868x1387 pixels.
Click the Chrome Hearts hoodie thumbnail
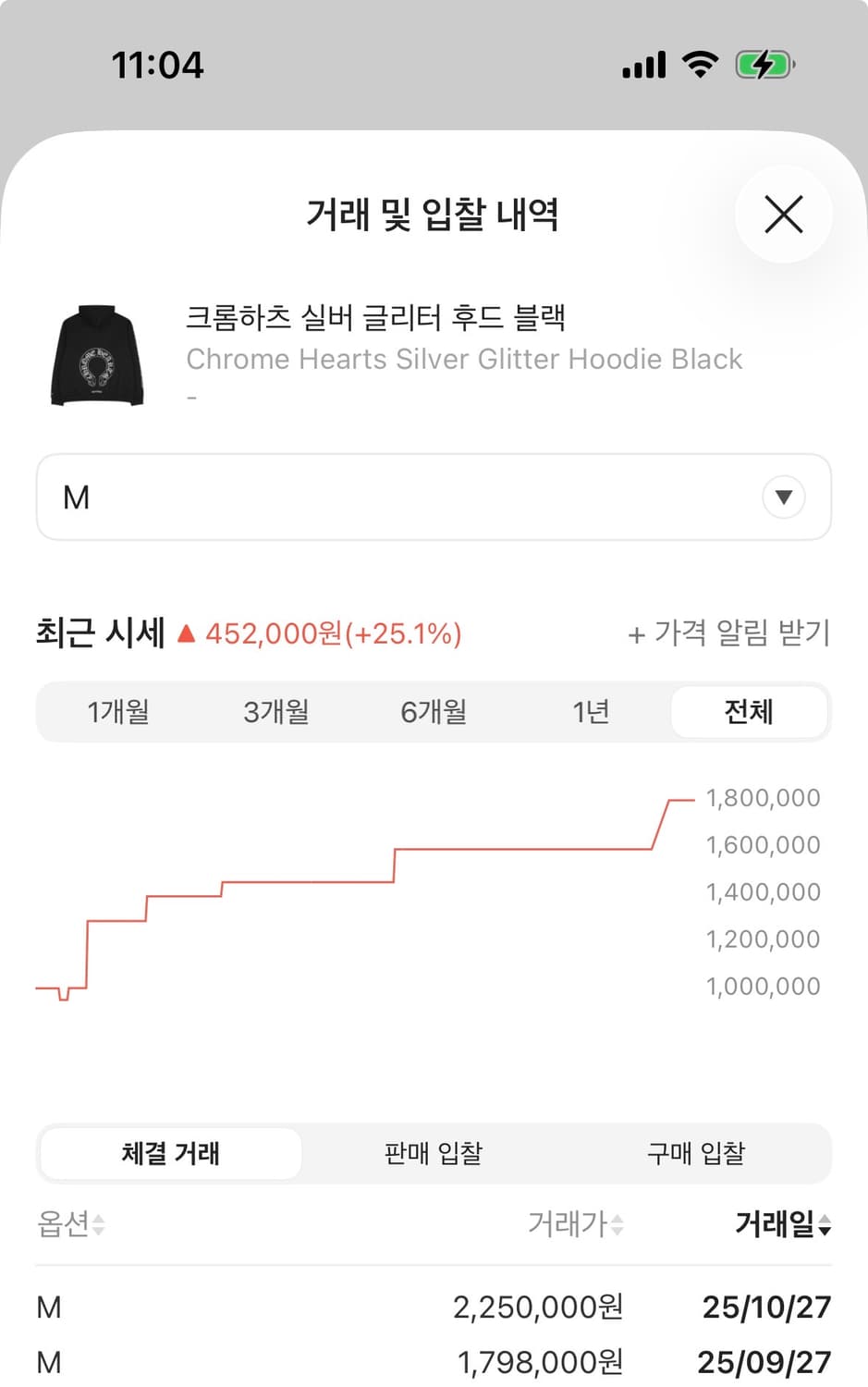point(95,355)
